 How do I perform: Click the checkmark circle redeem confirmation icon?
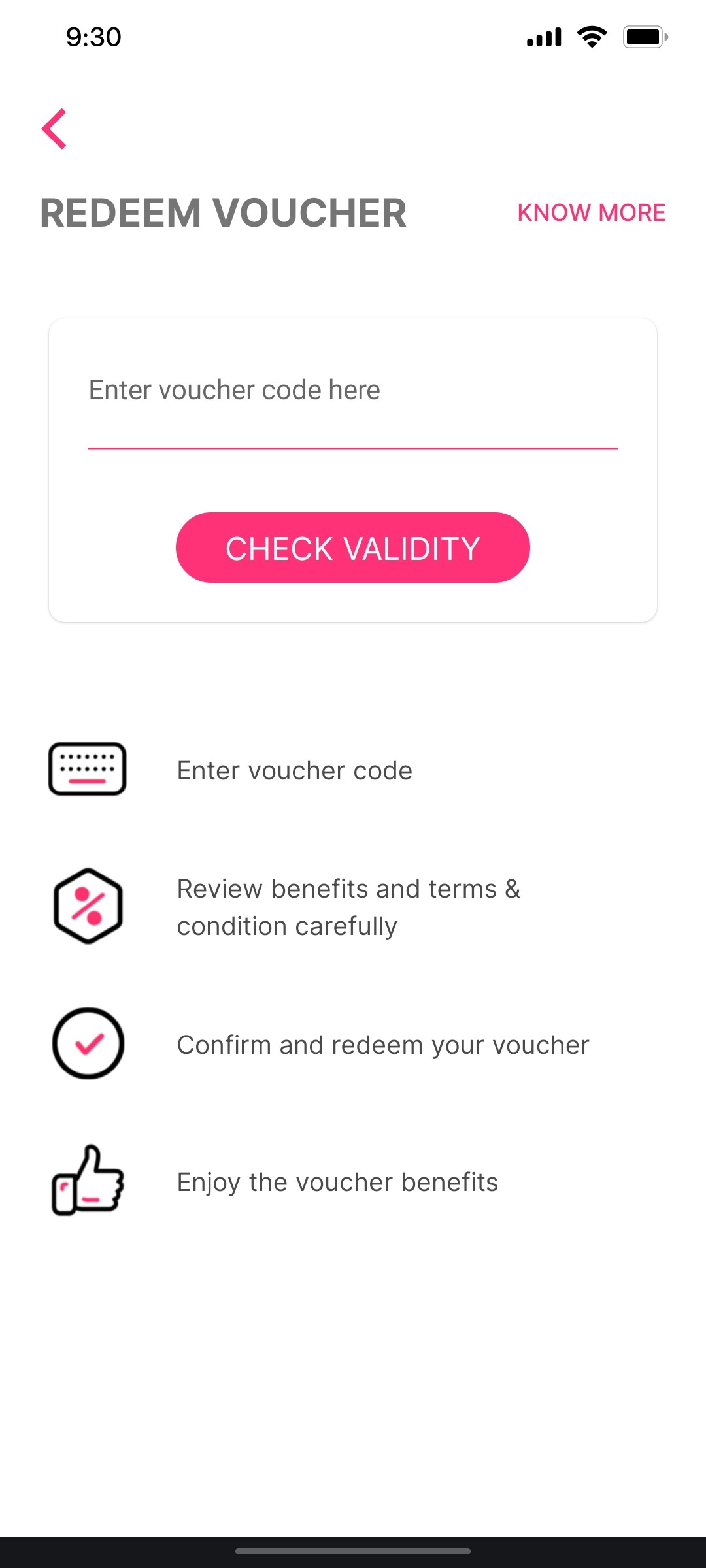coord(88,1044)
